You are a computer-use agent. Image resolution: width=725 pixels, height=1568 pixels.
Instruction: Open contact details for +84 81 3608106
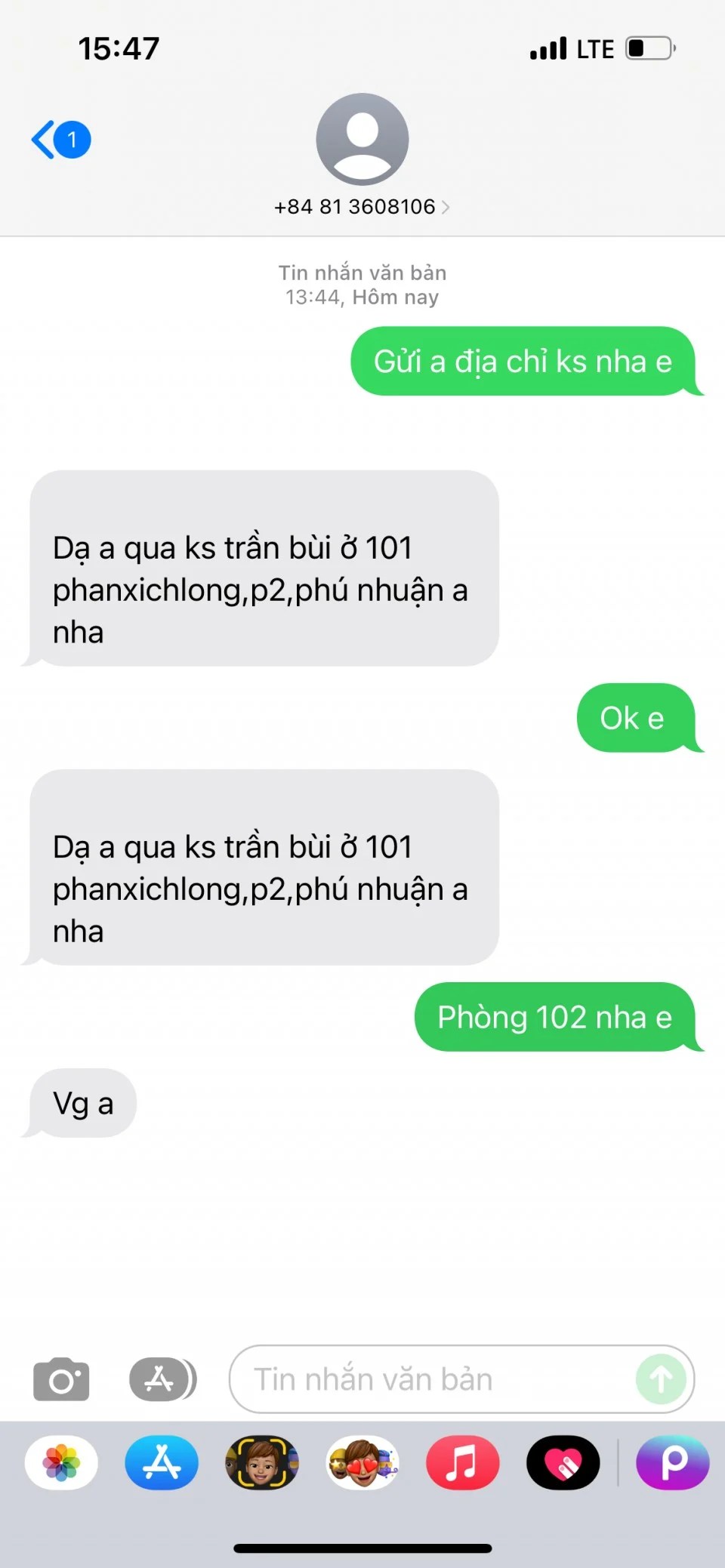362,207
